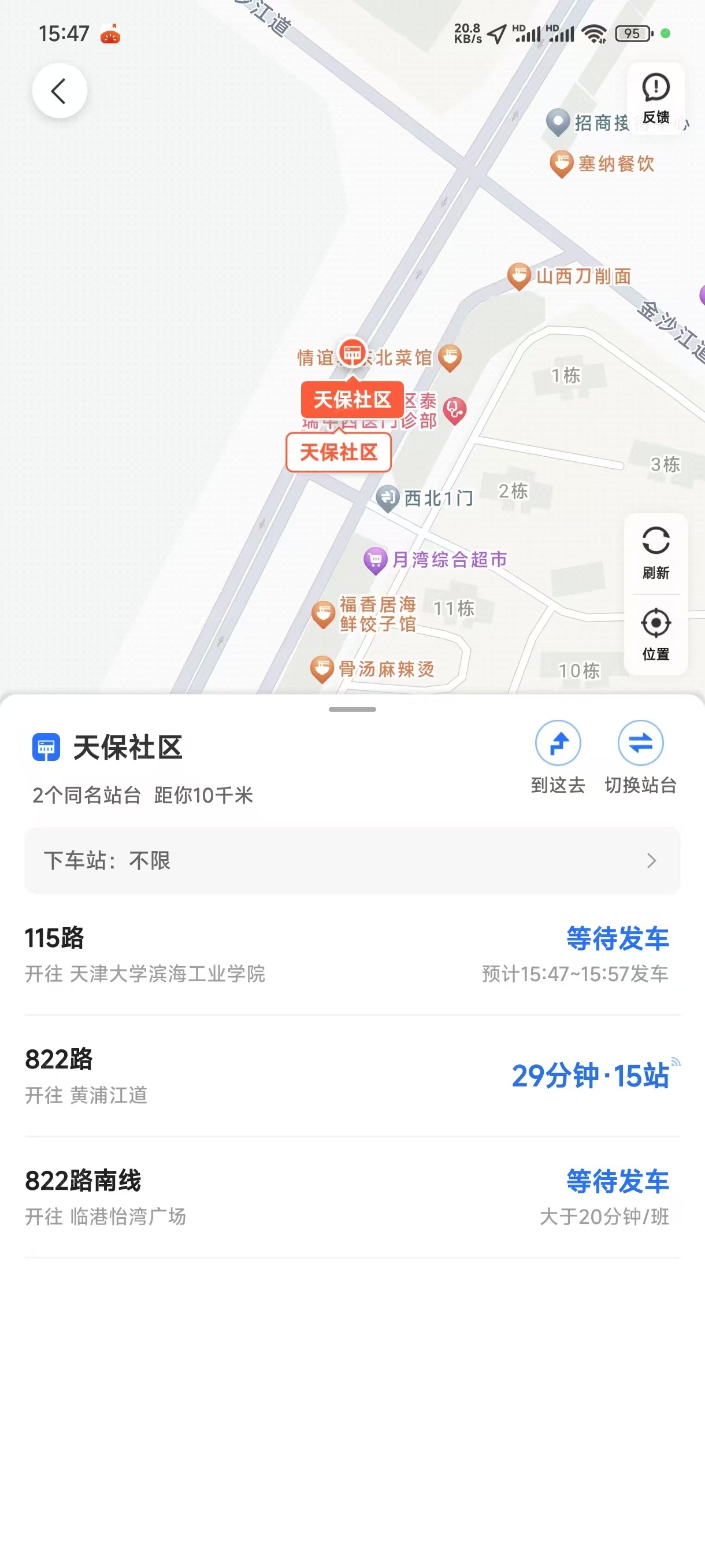Go back using the back arrow
The width and height of the screenshot is (705, 1568).
(x=59, y=91)
